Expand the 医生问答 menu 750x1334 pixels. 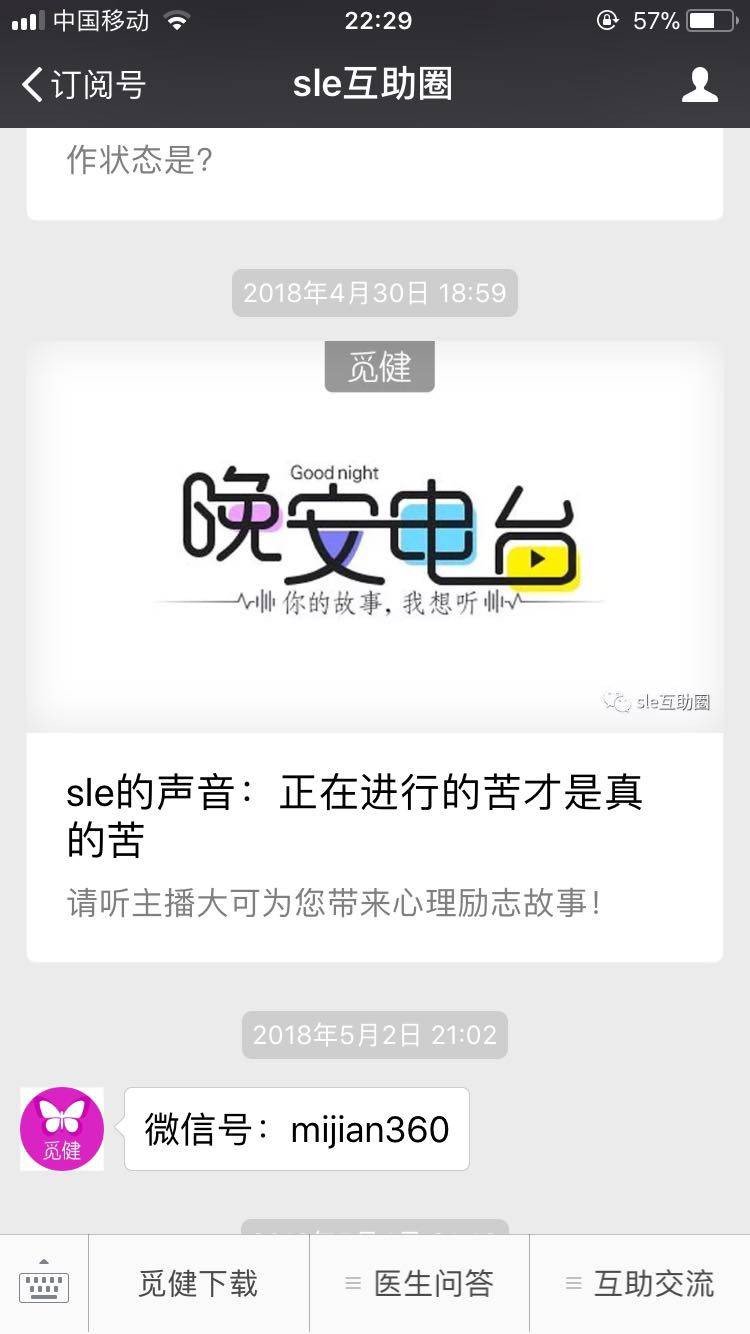tap(419, 1283)
